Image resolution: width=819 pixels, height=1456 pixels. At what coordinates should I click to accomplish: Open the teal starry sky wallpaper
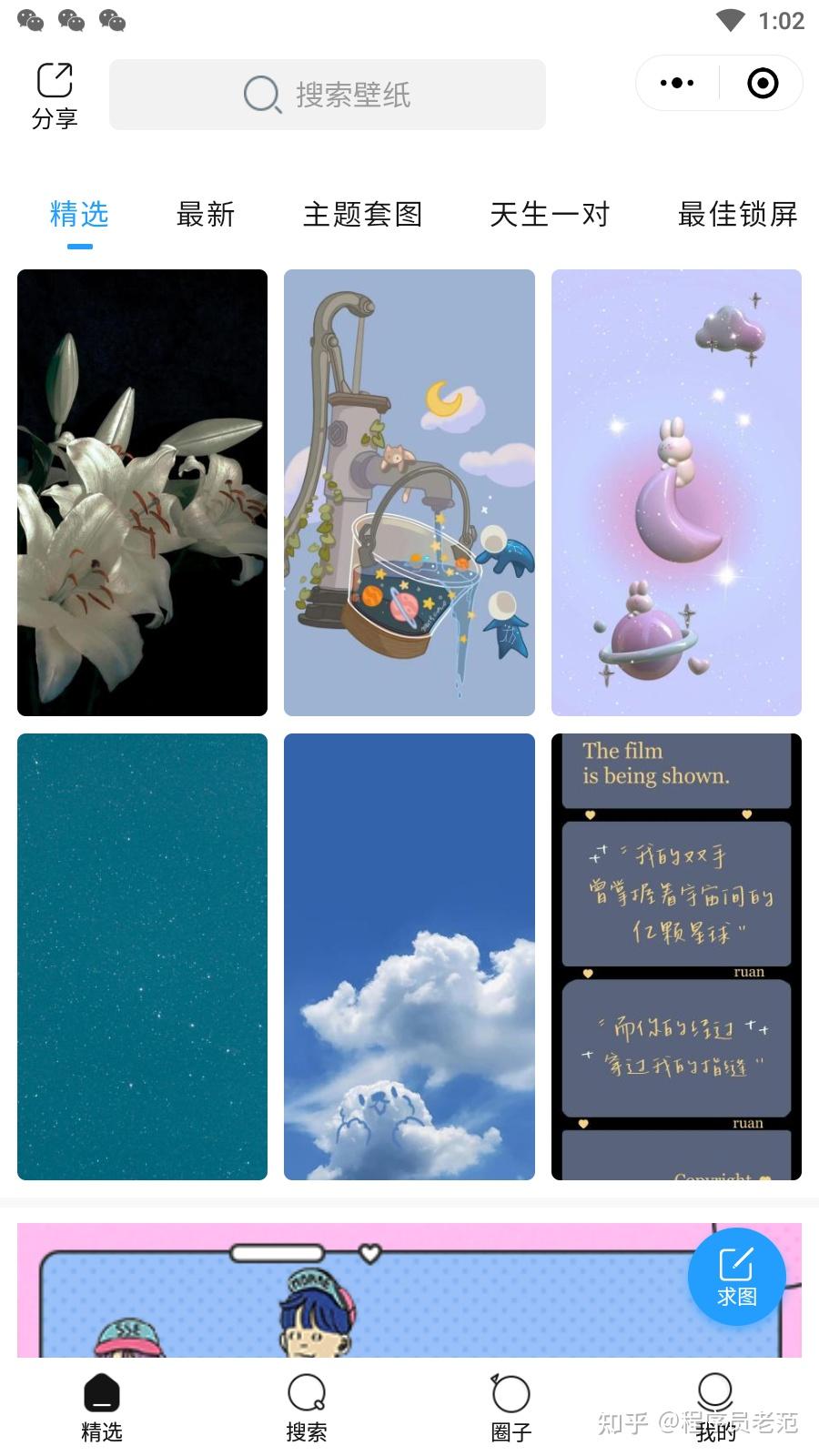tap(142, 956)
